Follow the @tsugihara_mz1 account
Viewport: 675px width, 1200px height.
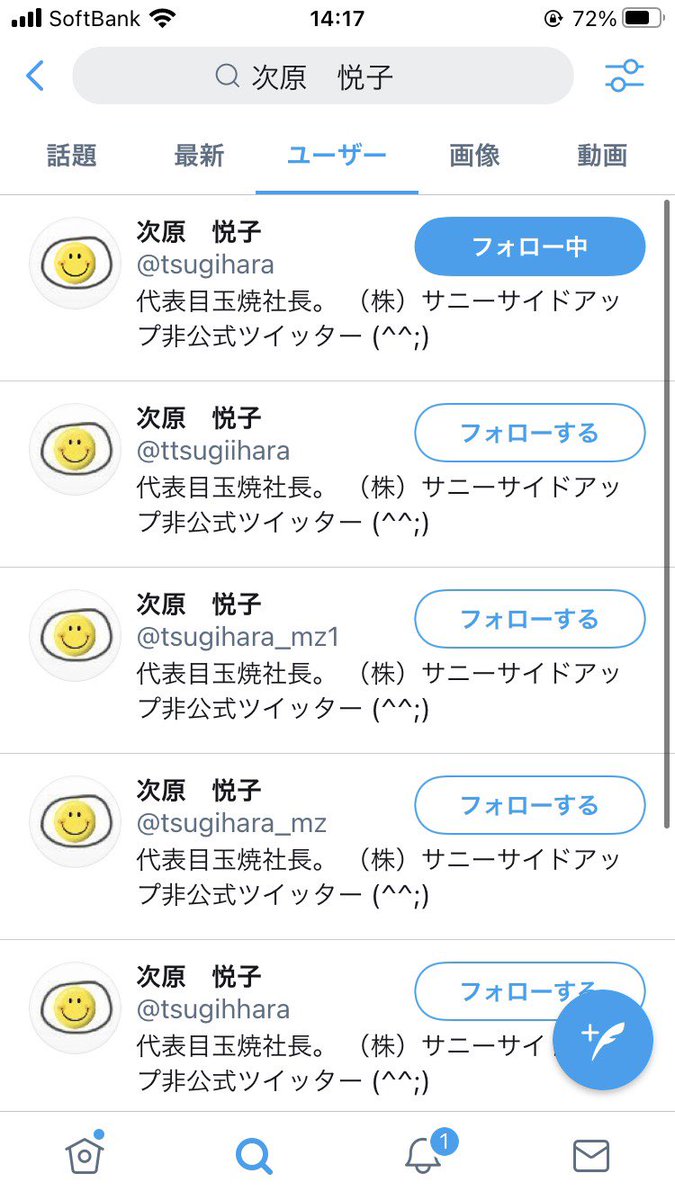[x=529, y=619]
